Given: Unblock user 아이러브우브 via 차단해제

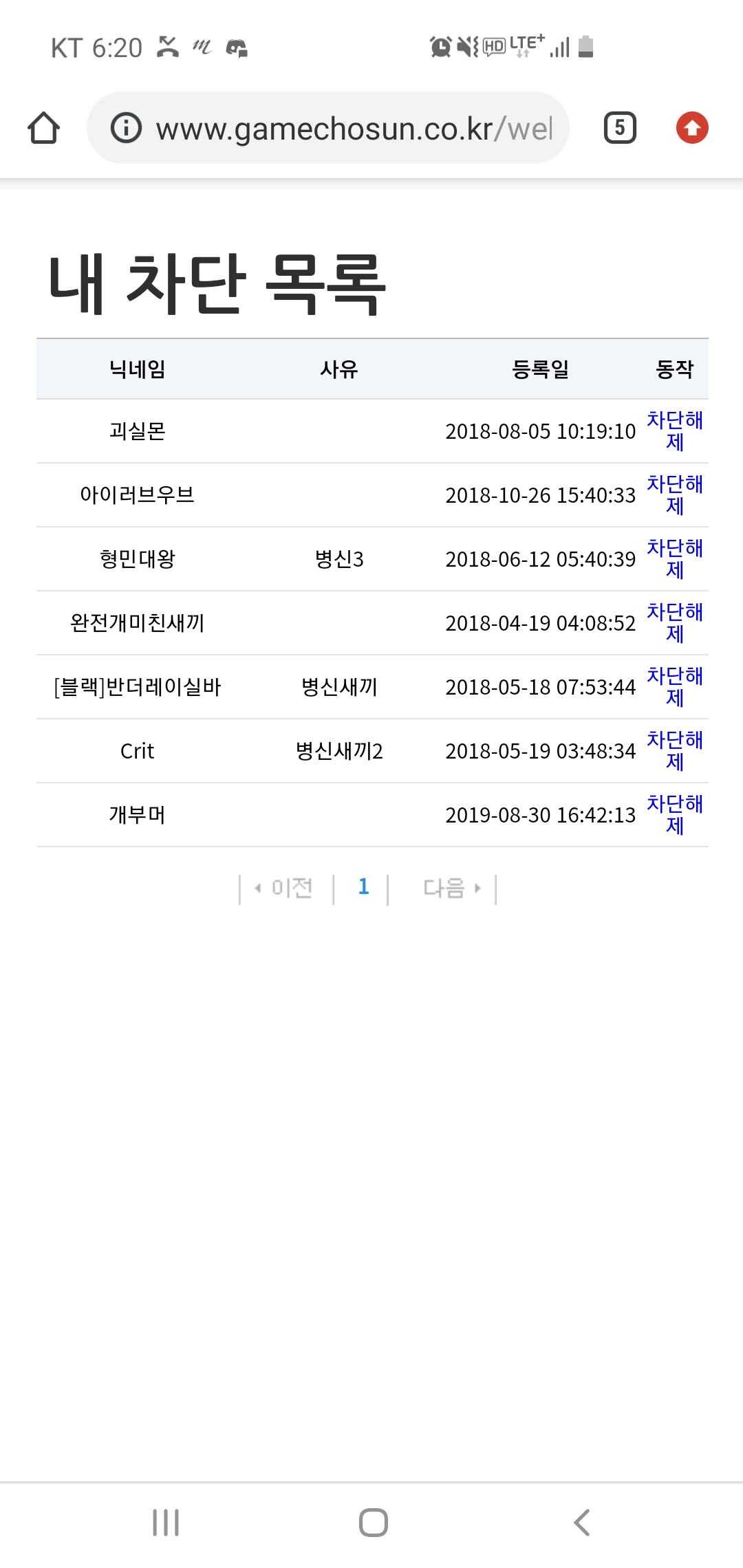Looking at the screenshot, I should point(674,495).
